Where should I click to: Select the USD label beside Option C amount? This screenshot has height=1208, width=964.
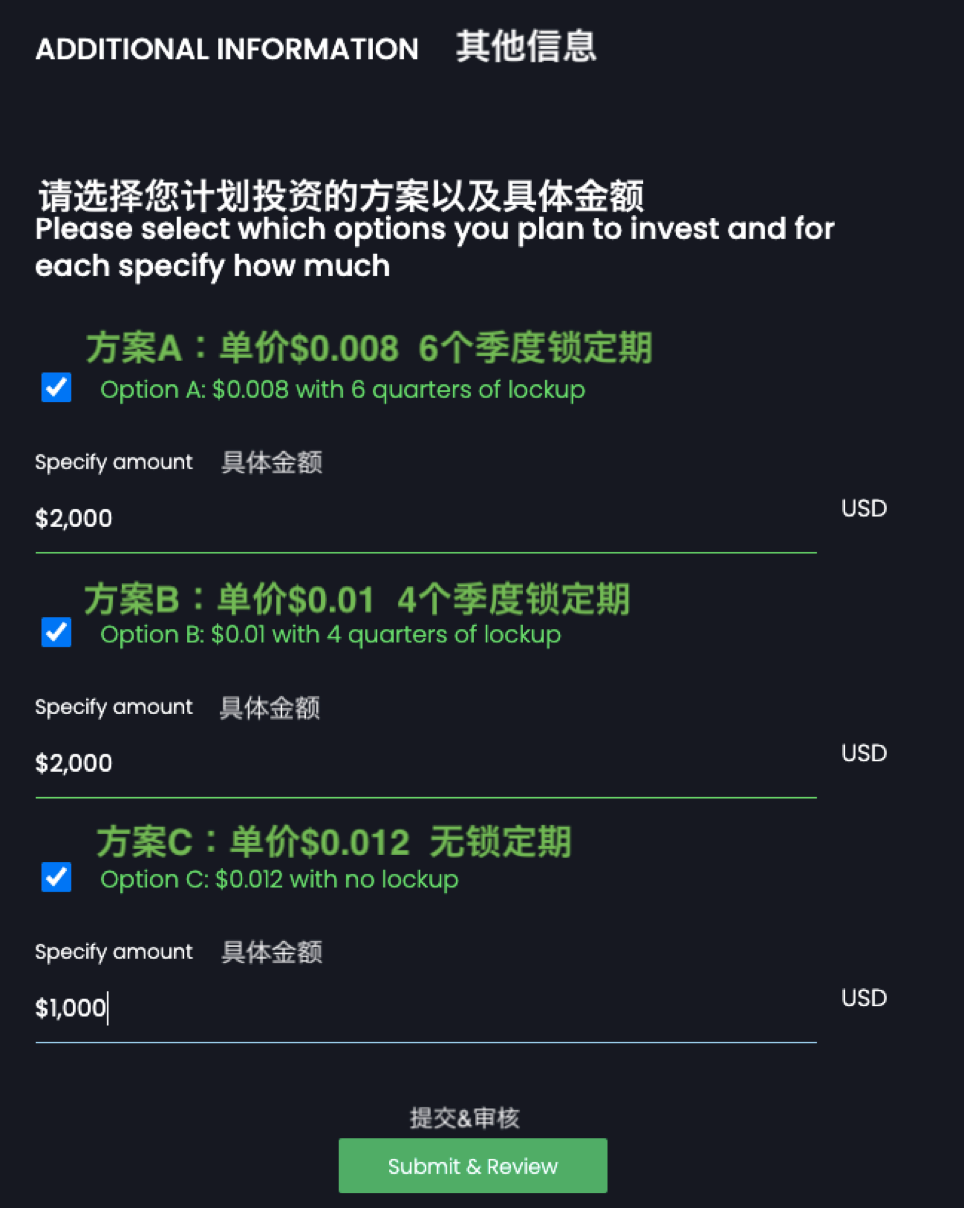(x=862, y=997)
